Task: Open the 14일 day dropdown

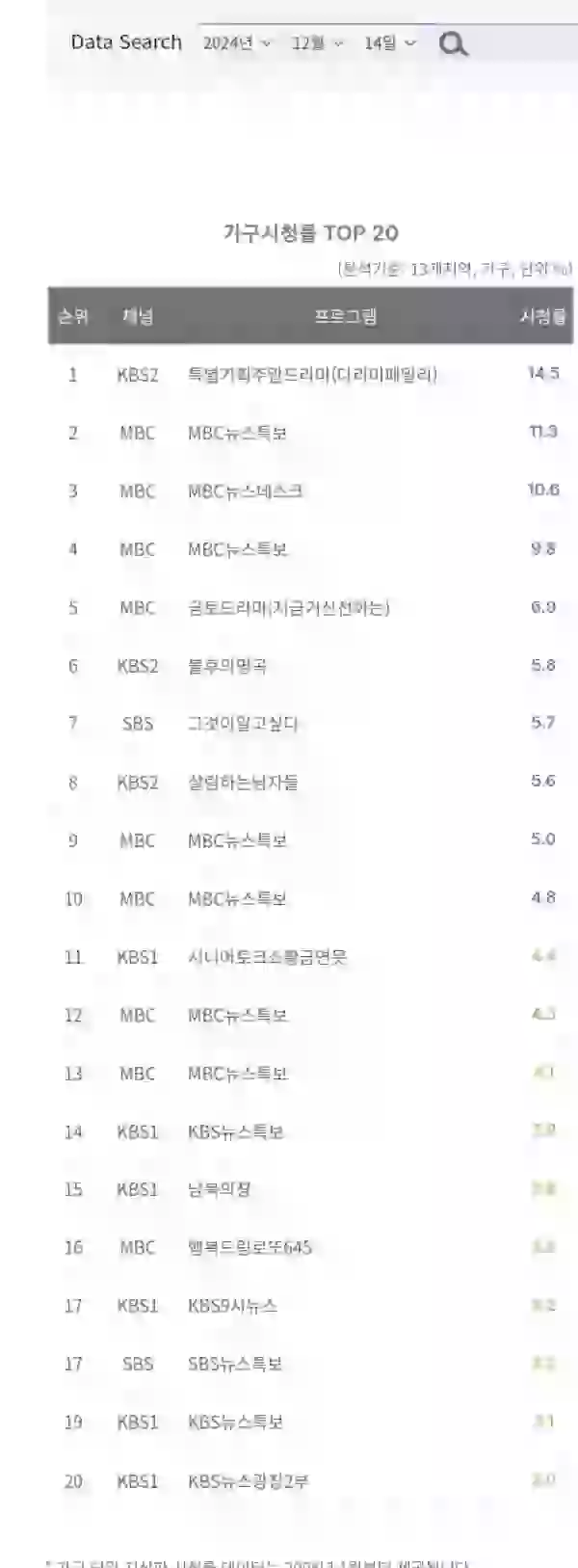Action: click(x=389, y=43)
